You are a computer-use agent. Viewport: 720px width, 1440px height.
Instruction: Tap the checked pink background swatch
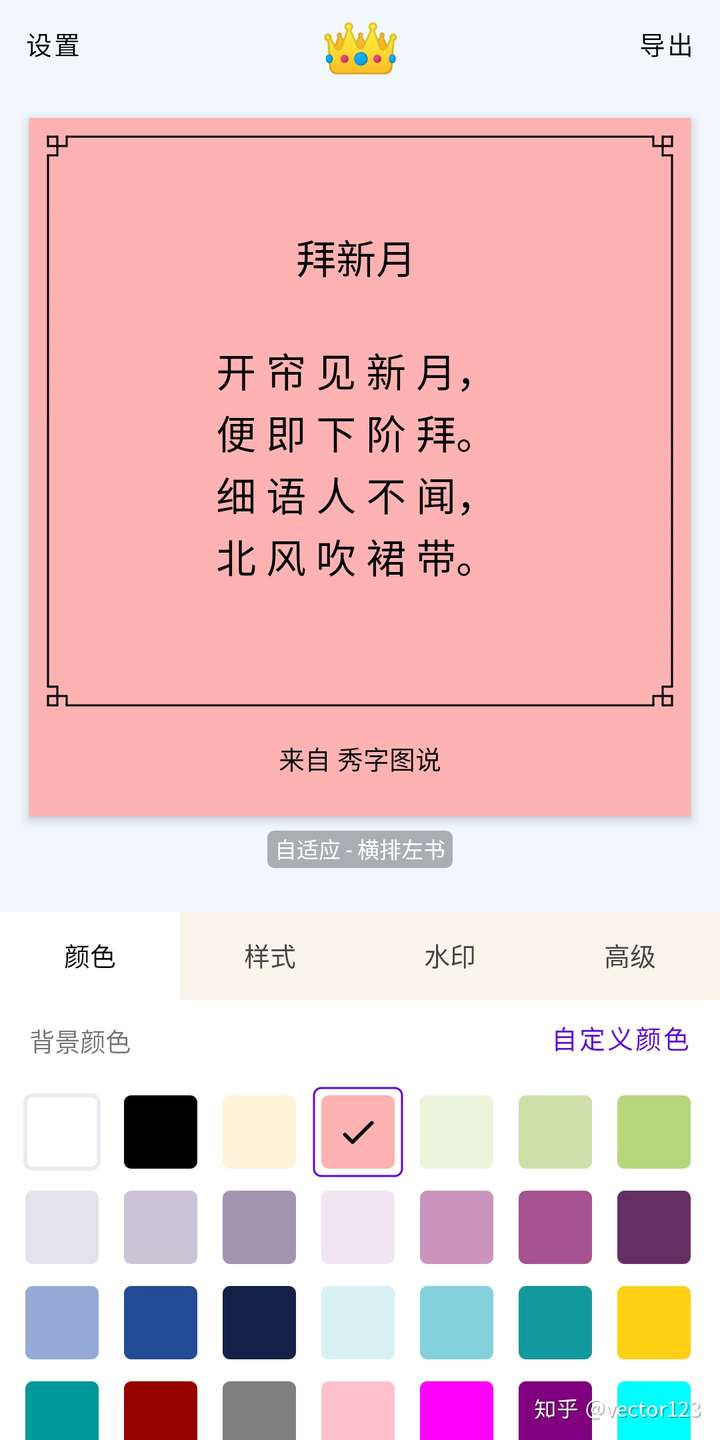[x=358, y=1131]
